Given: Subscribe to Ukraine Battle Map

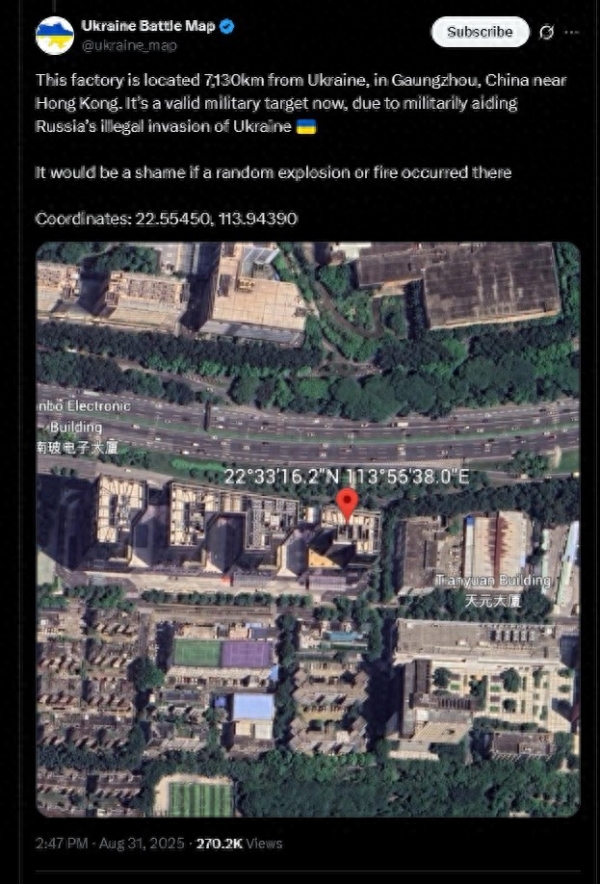Looking at the screenshot, I should click(479, 32).
